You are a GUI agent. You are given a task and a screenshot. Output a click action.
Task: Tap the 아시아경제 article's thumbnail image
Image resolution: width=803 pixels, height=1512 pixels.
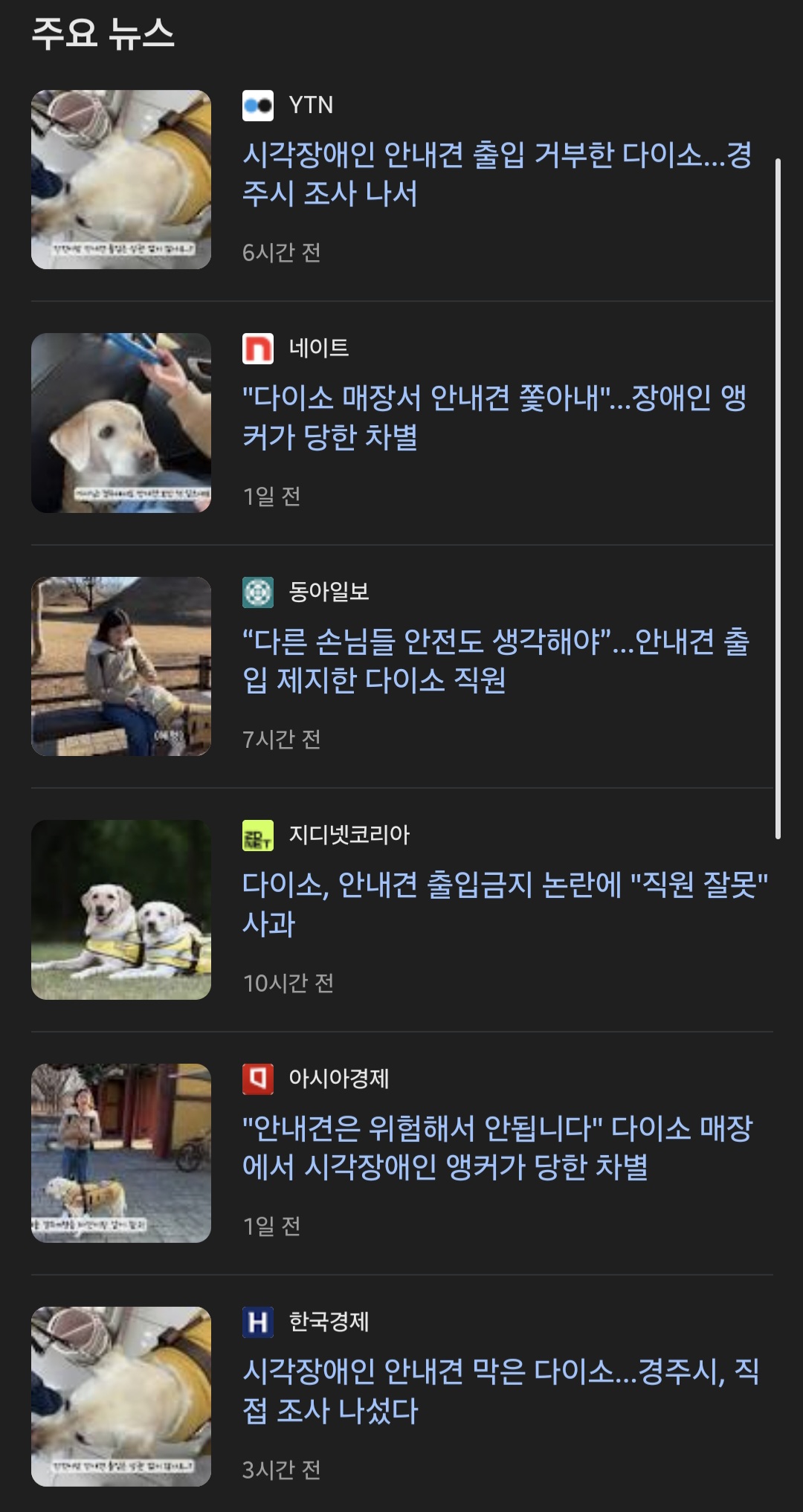pyautogui.click(x=121, y=1153)
